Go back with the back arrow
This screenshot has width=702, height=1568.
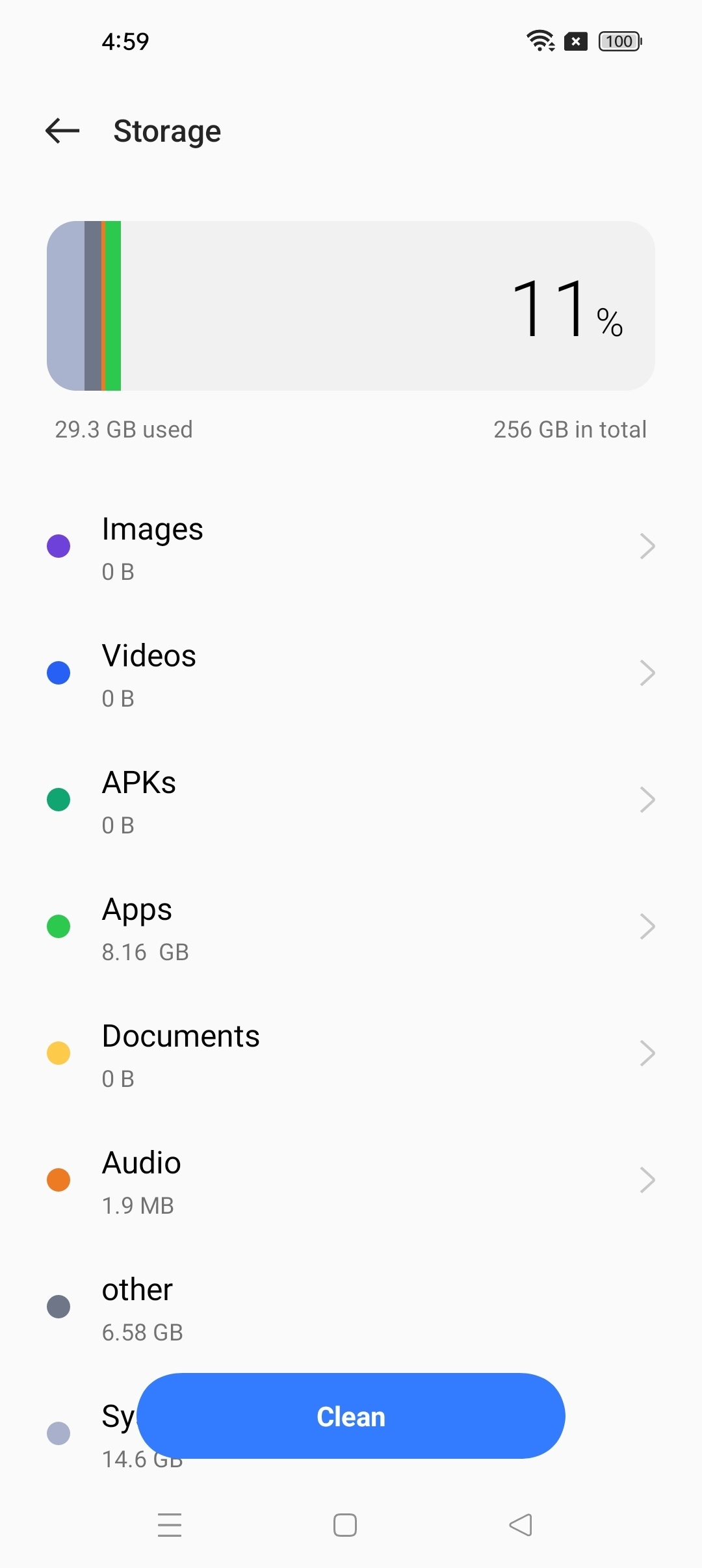[62, 131]
